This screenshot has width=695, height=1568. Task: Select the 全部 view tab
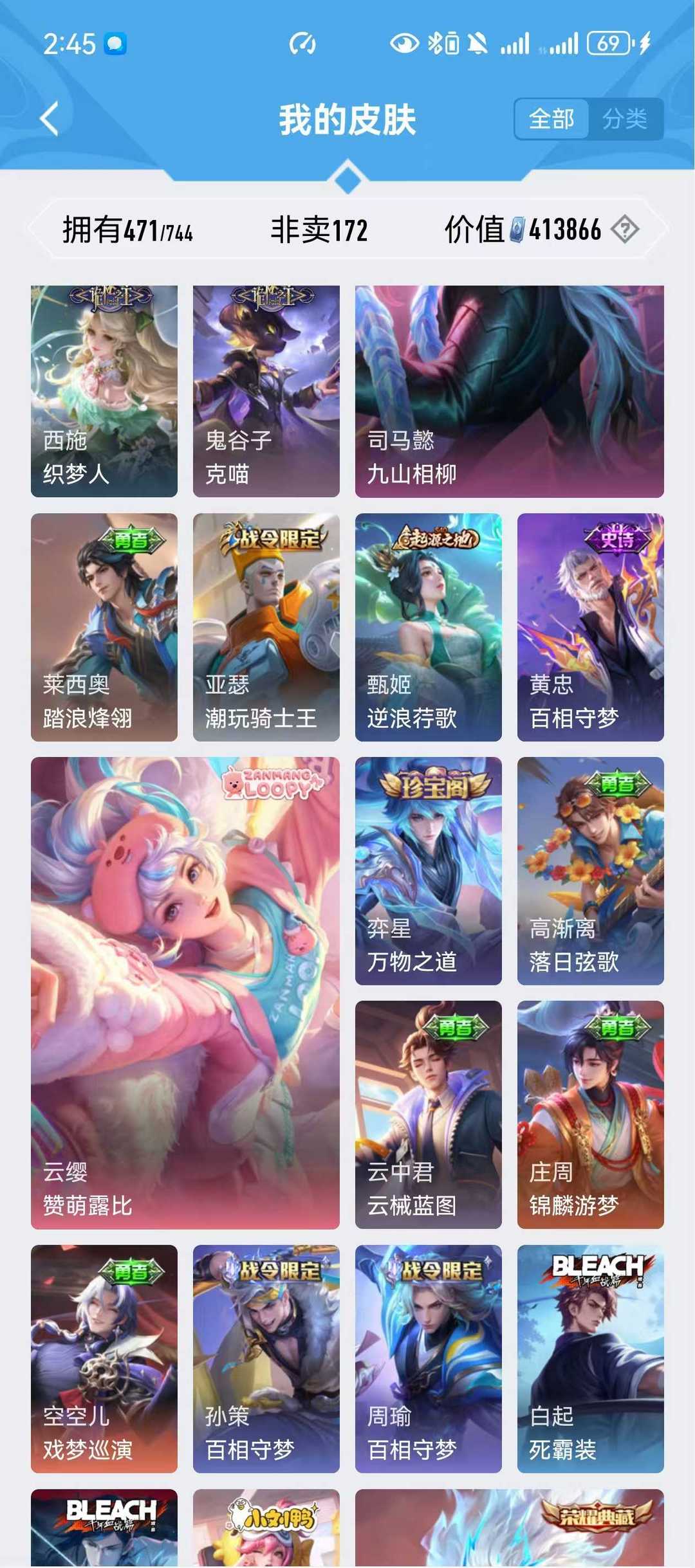[551, 119]
